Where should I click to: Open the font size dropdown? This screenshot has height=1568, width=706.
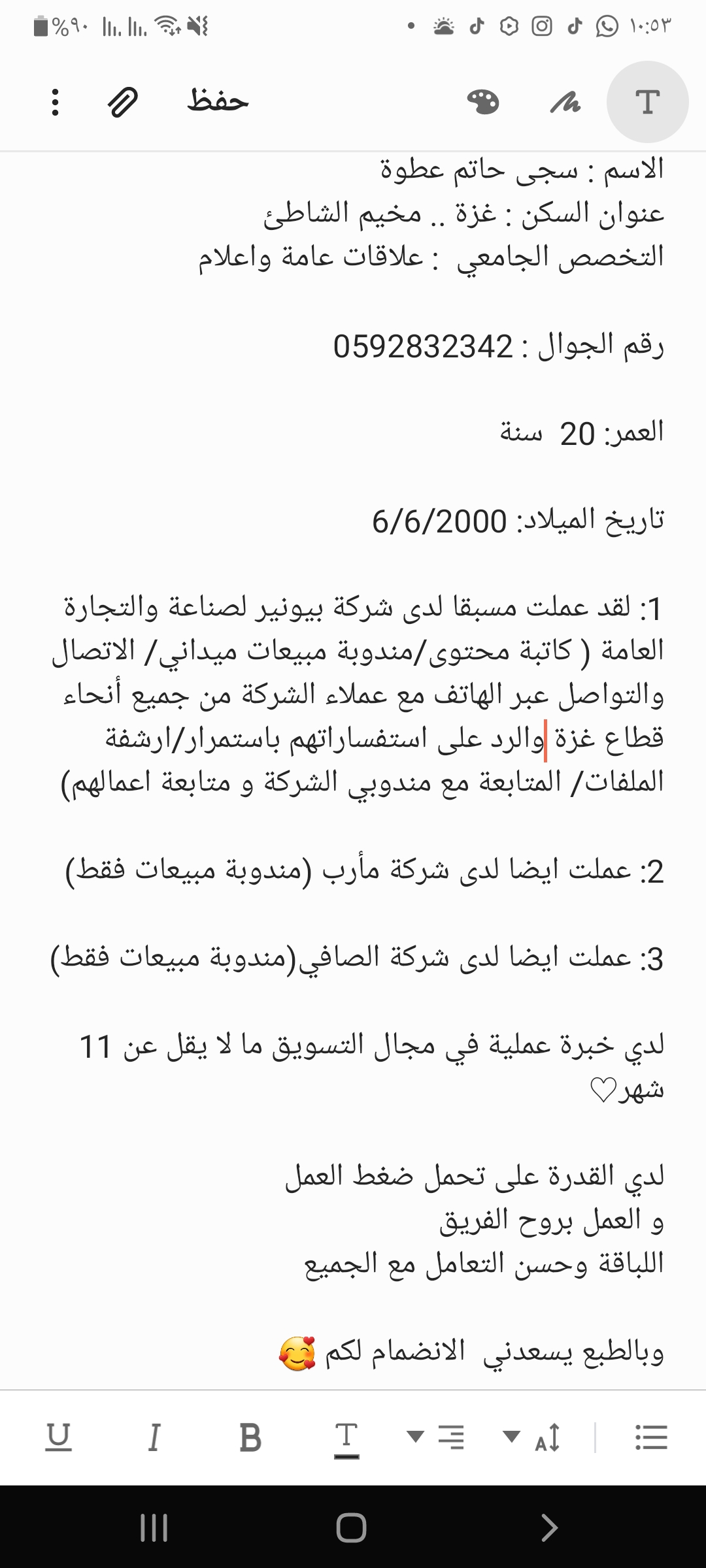click(x=532, y=1437)
